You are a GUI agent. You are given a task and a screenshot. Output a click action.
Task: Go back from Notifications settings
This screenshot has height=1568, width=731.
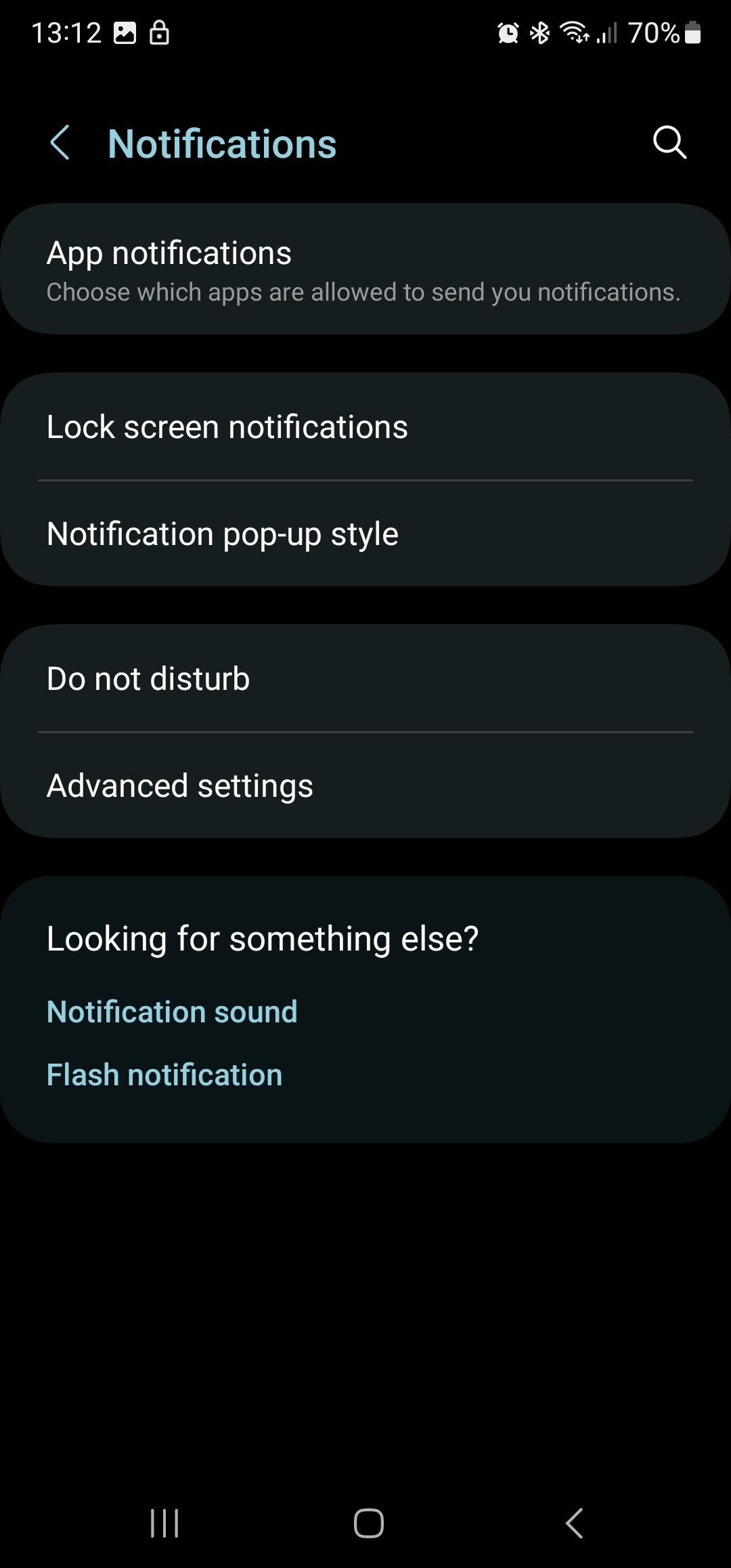pos(60,143)
